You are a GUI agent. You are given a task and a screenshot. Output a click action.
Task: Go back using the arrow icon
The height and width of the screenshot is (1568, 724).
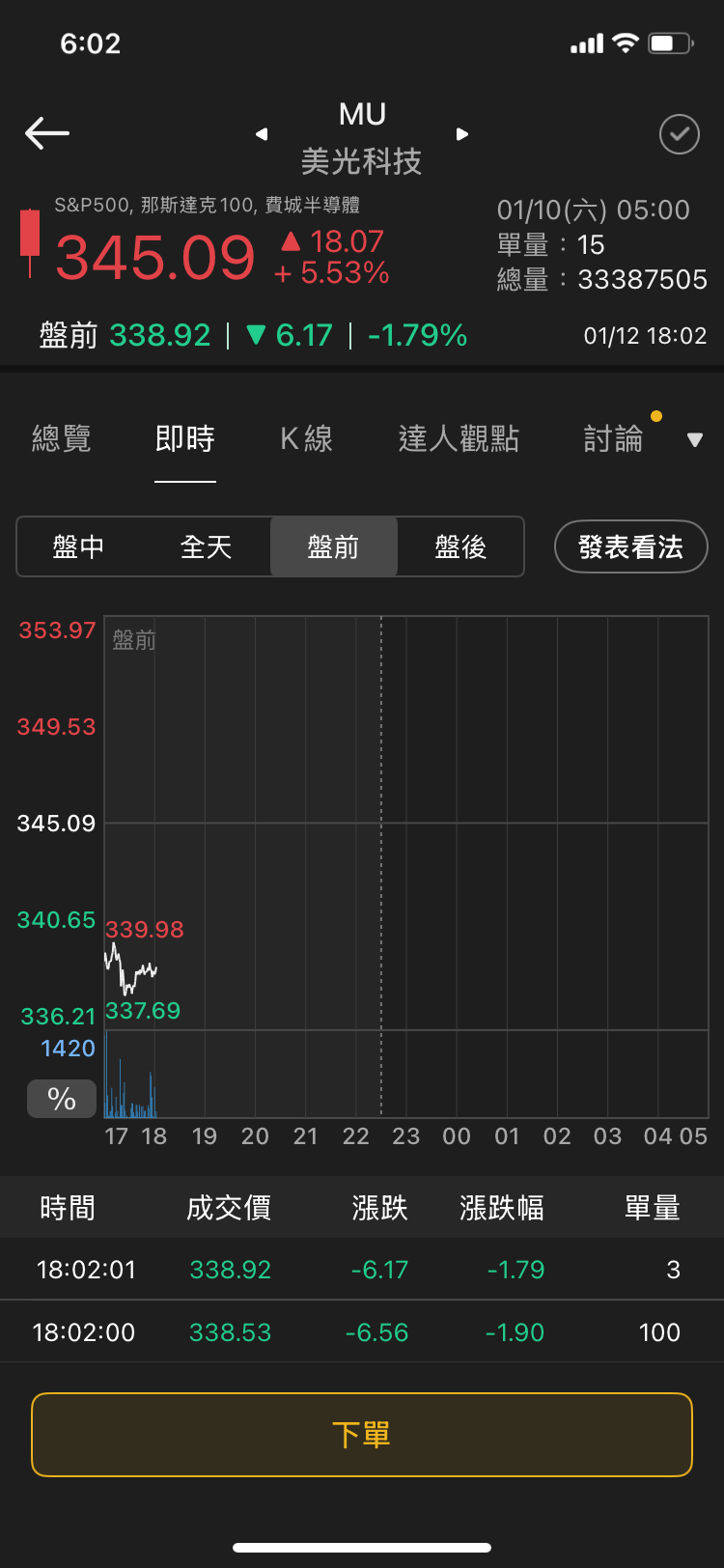point(46,133)
